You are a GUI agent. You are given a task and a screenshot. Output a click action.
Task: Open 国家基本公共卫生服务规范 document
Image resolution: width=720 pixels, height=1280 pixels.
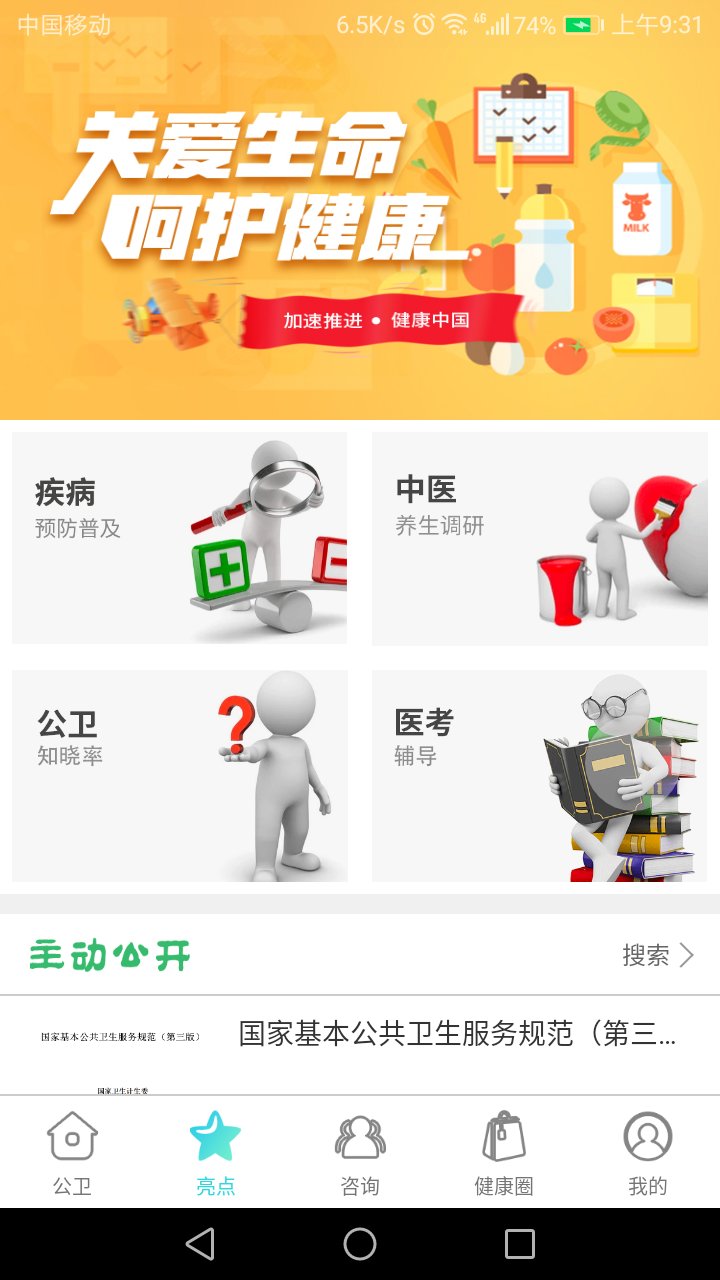pyautogui.click(x=457, y=1034)
